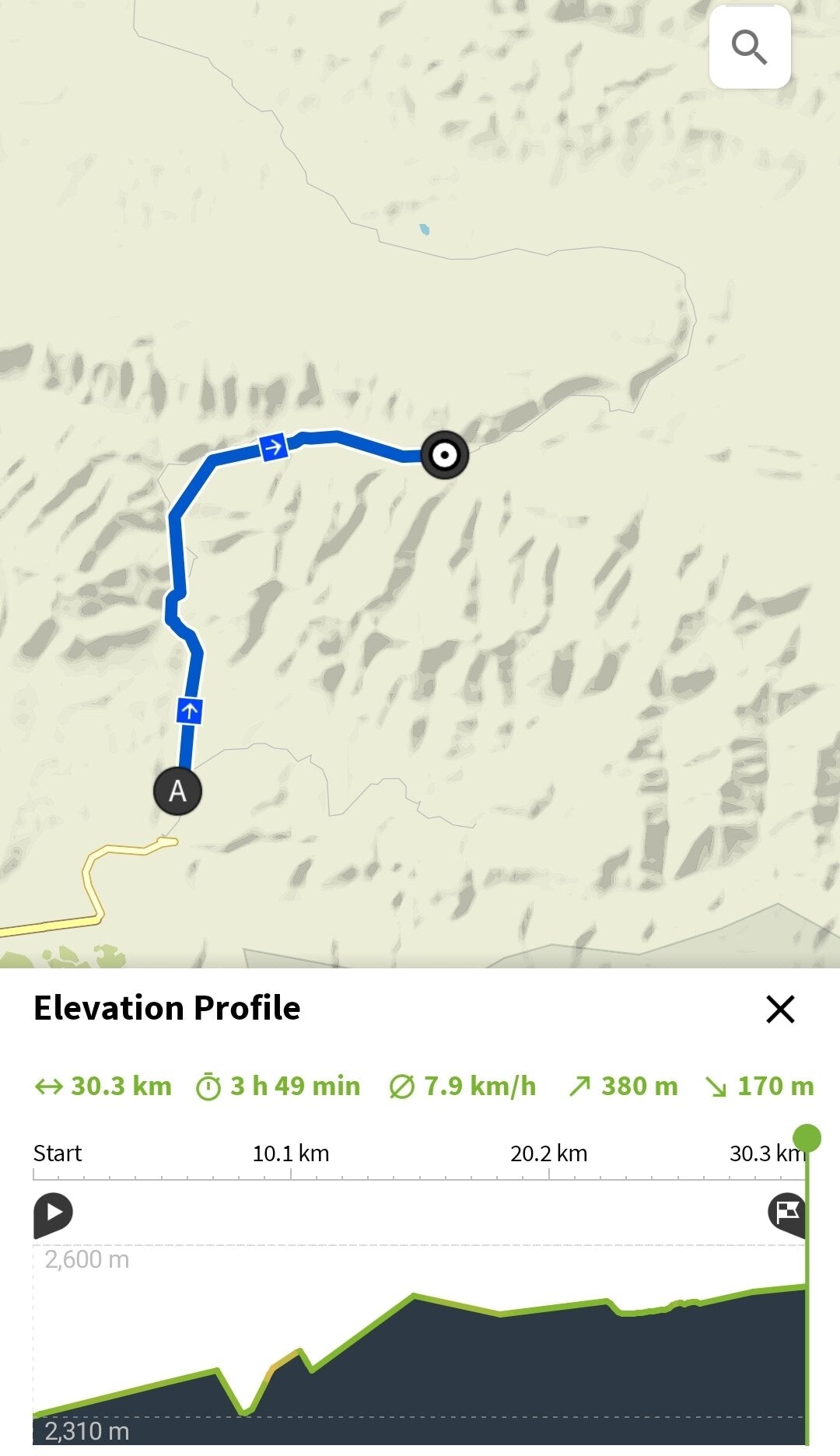The height and width of the screenshot is (1456, 840).
Task: Tap the start point A marker
Action: [x=178, y=791]
